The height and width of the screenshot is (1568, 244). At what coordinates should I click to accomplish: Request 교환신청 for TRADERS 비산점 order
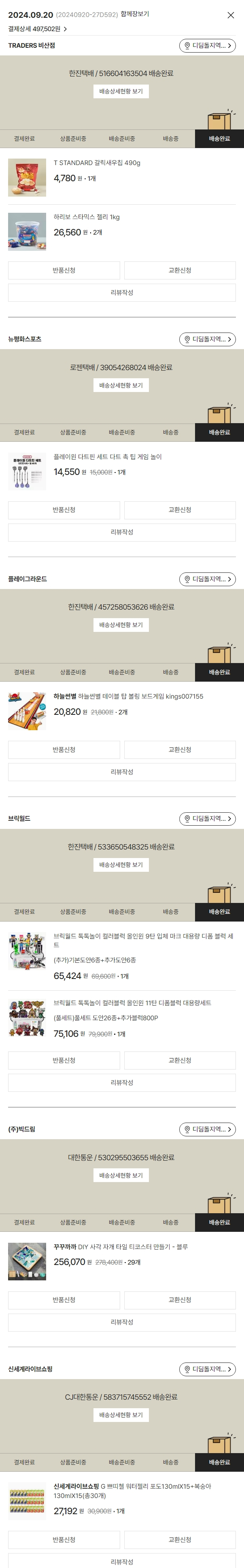[180, 270]
